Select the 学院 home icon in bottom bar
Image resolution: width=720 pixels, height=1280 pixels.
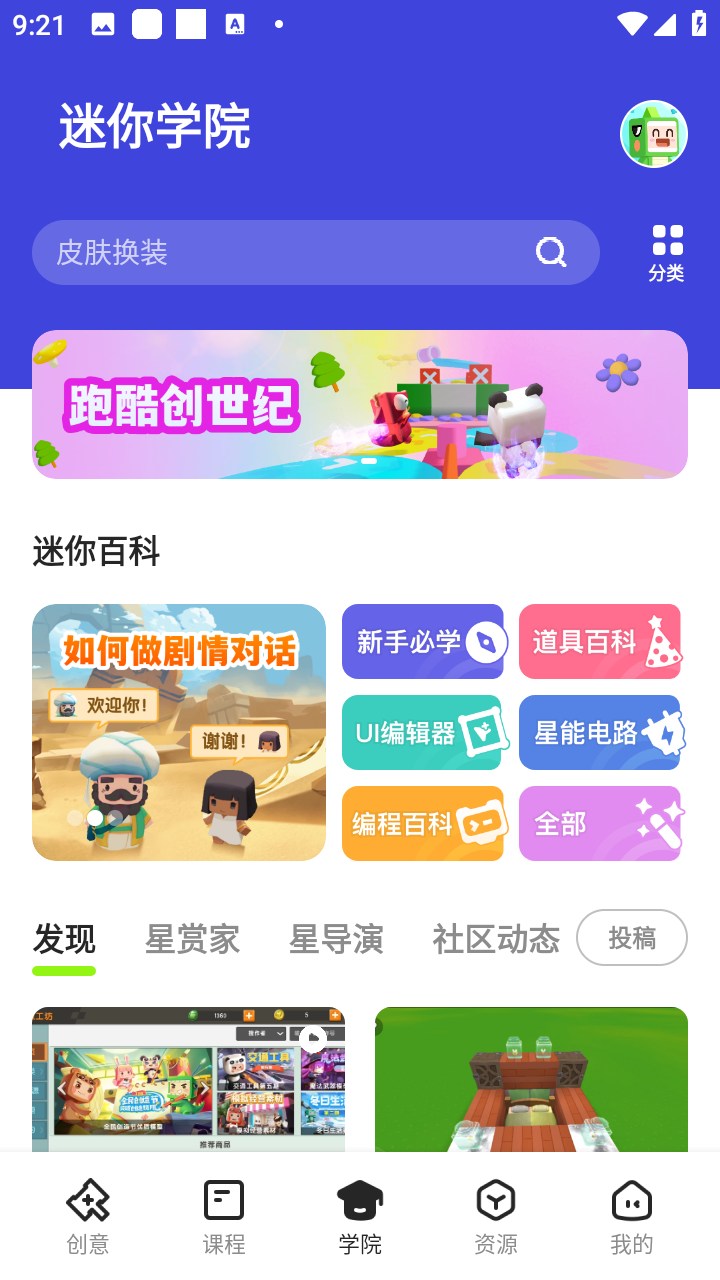tap(360, 1199)
